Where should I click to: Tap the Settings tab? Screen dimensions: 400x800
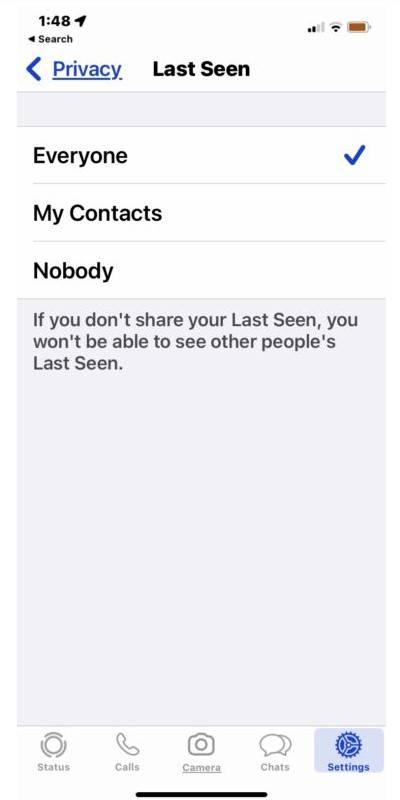tap(348, 751)
